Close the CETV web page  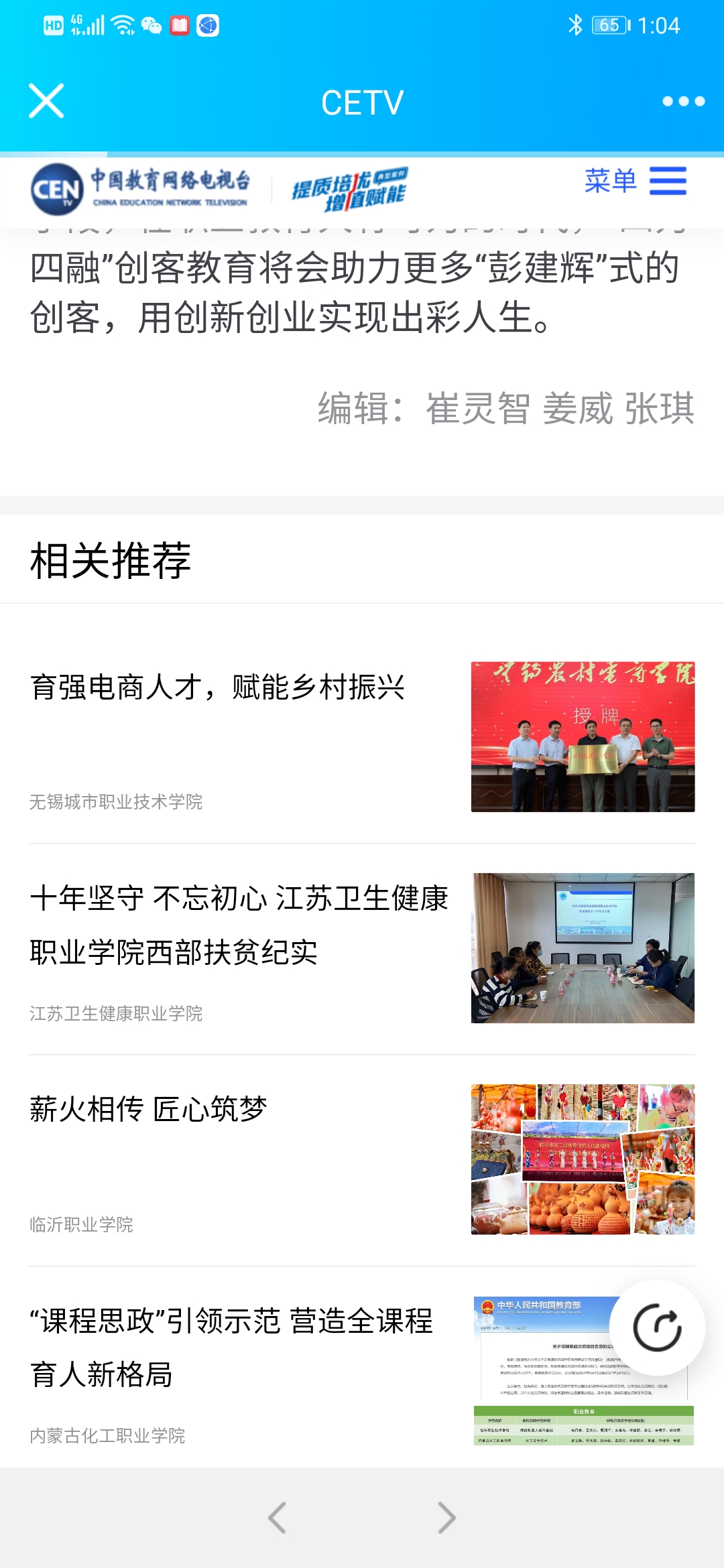[x=46, y=101]
